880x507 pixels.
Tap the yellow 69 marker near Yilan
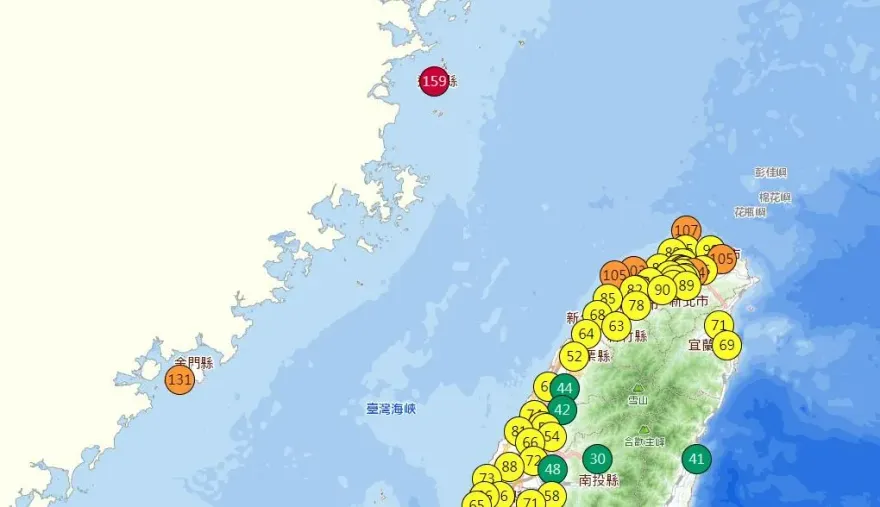(x=727, y=345)
